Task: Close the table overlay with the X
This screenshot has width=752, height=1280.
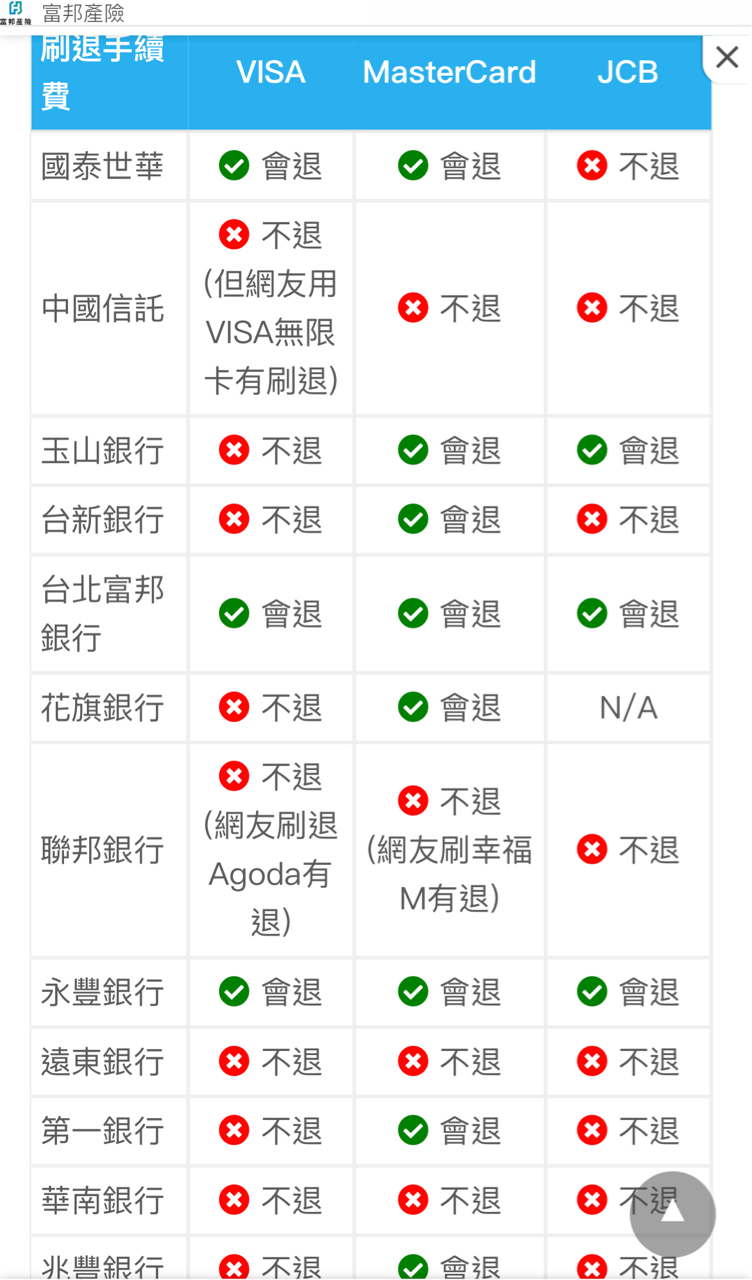Action: tap(727, 58)
